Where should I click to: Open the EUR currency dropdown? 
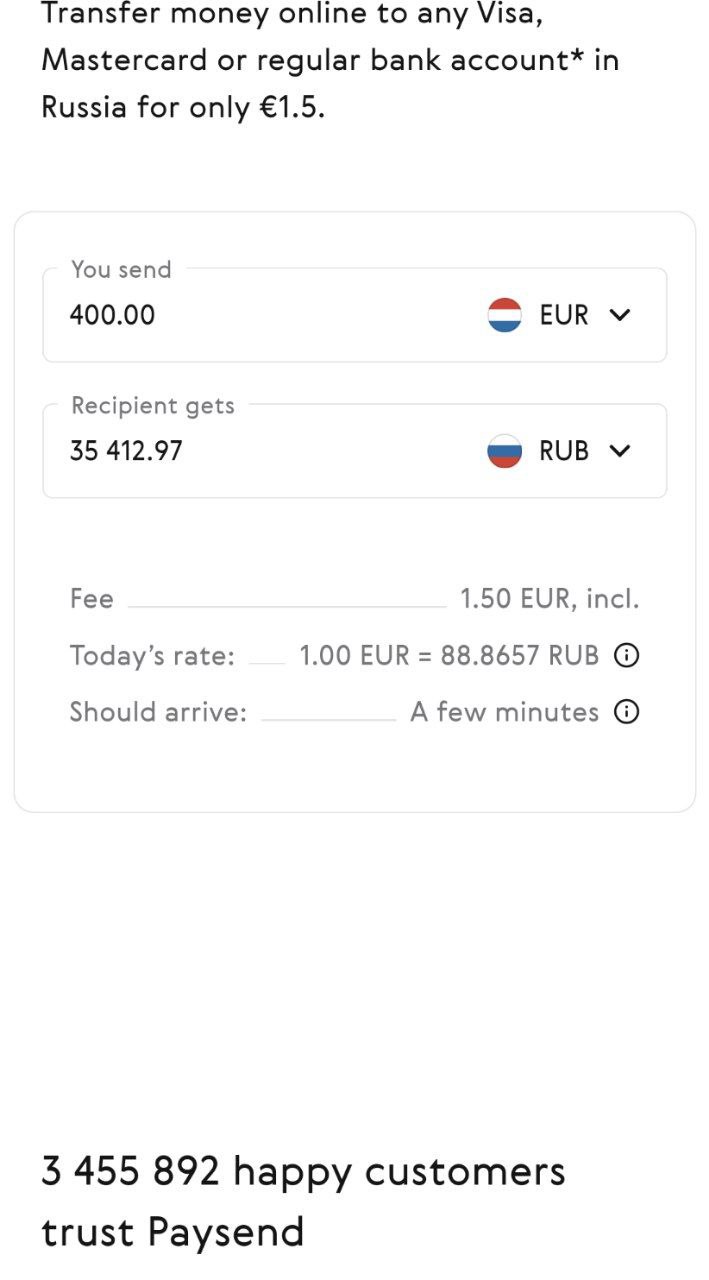coord(560,315)
